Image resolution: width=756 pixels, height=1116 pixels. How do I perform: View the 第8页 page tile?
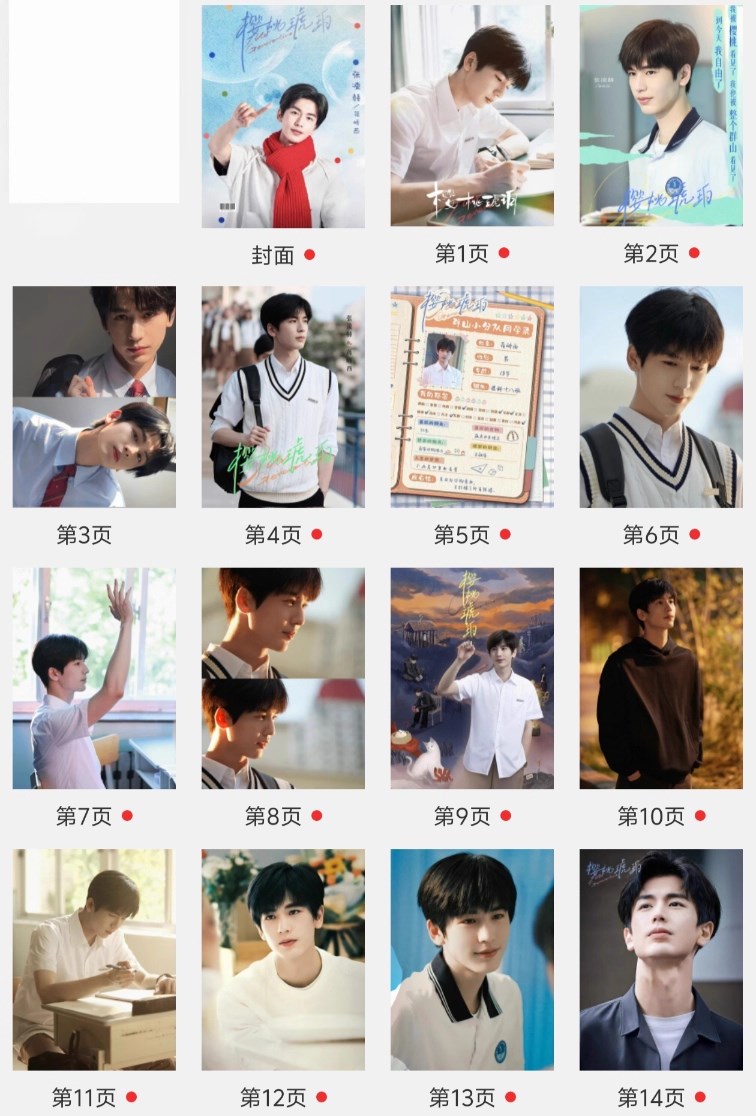283,679
